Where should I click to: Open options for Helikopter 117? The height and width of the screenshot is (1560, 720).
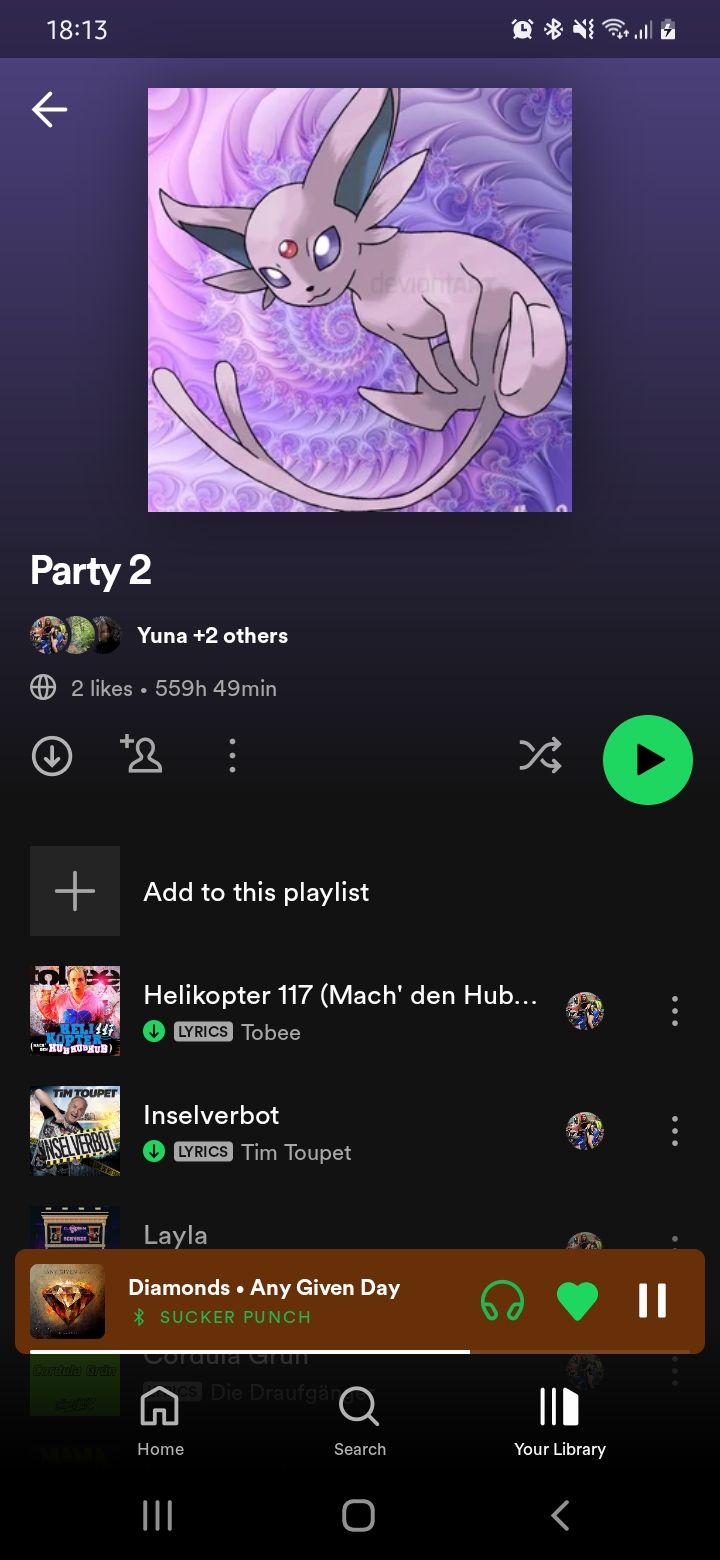tap(675, 1011)
